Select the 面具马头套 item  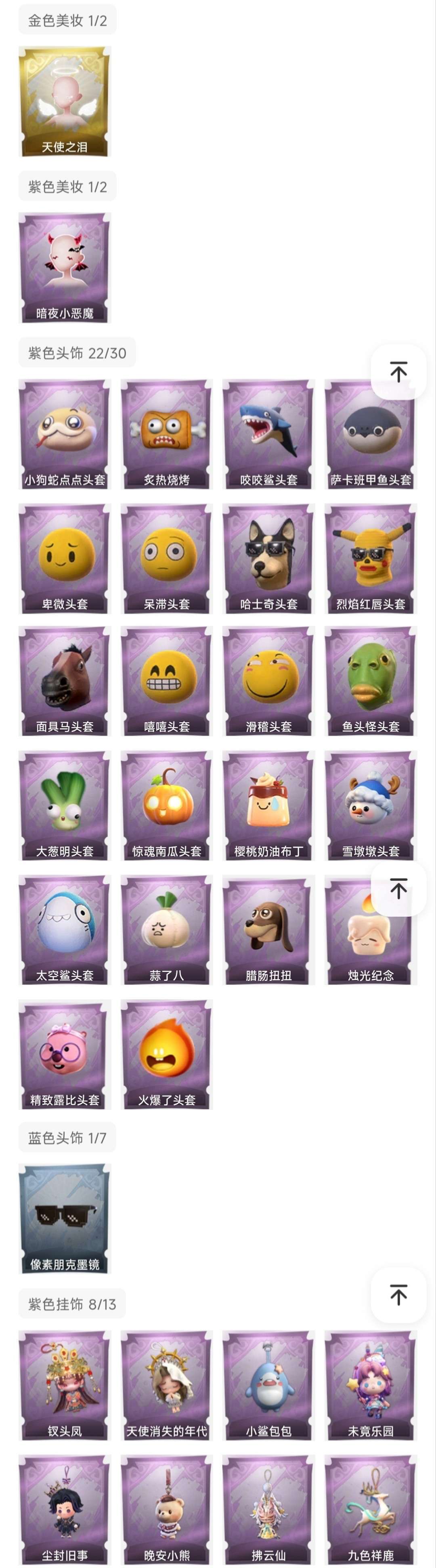65,681
